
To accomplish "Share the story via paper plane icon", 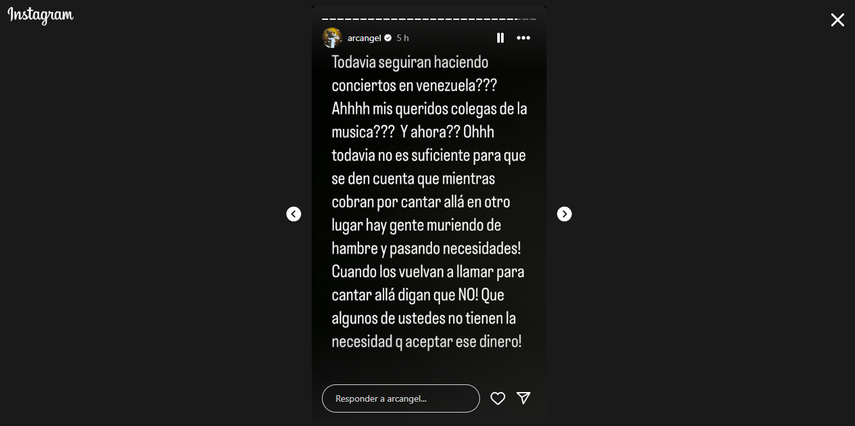I will click(523, 398).
